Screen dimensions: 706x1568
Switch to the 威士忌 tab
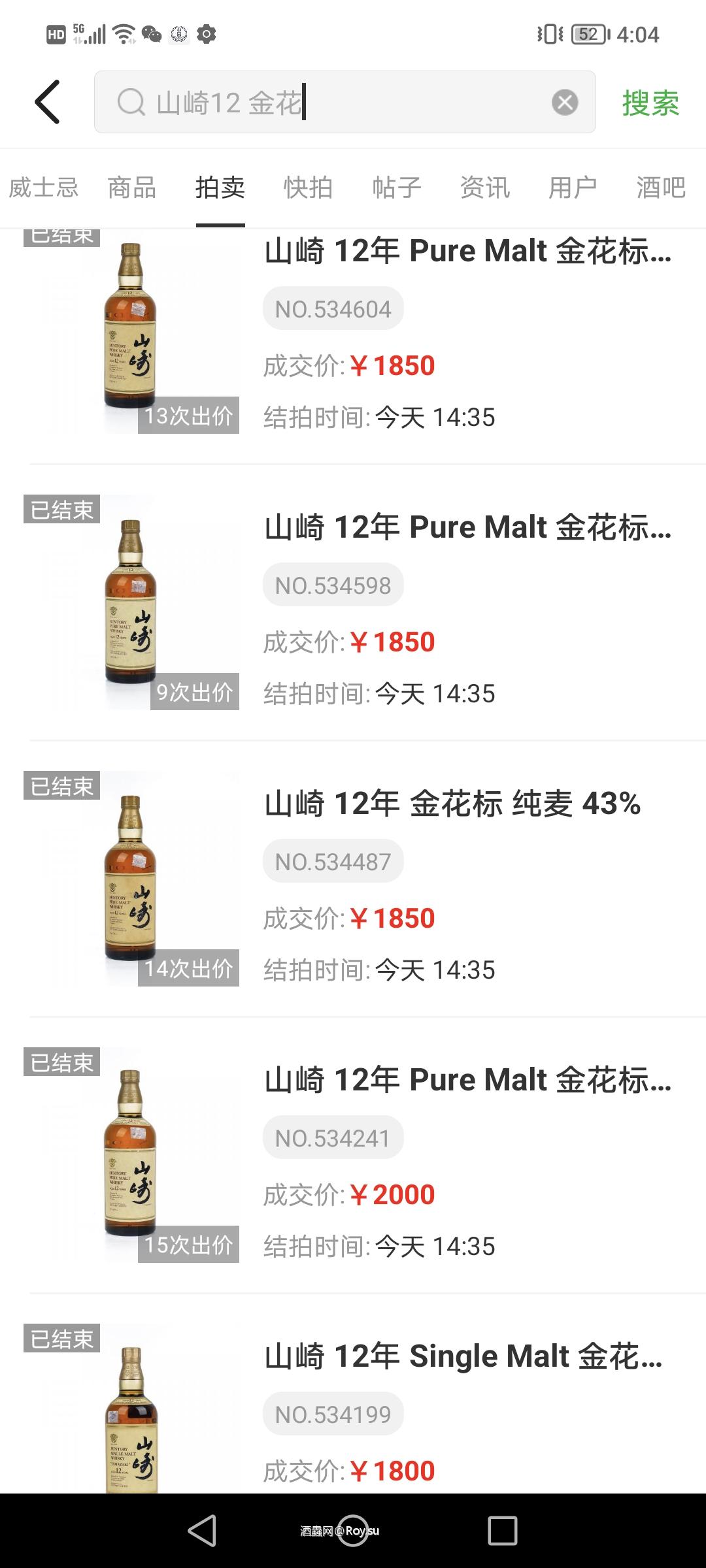click(x=43, y=188)
